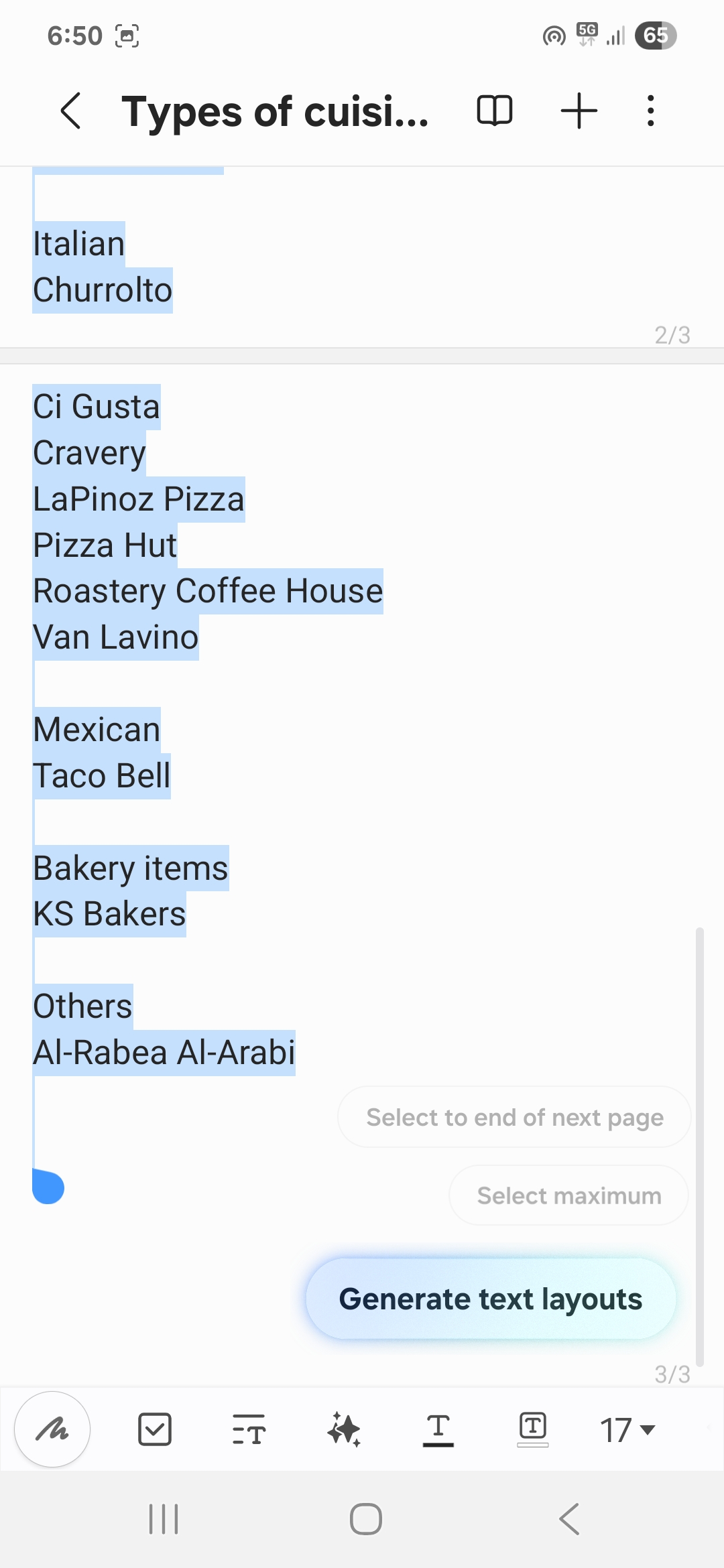Insert a checkbox list
Screen dimensions: 724x1568
[x=155, y=1429]
